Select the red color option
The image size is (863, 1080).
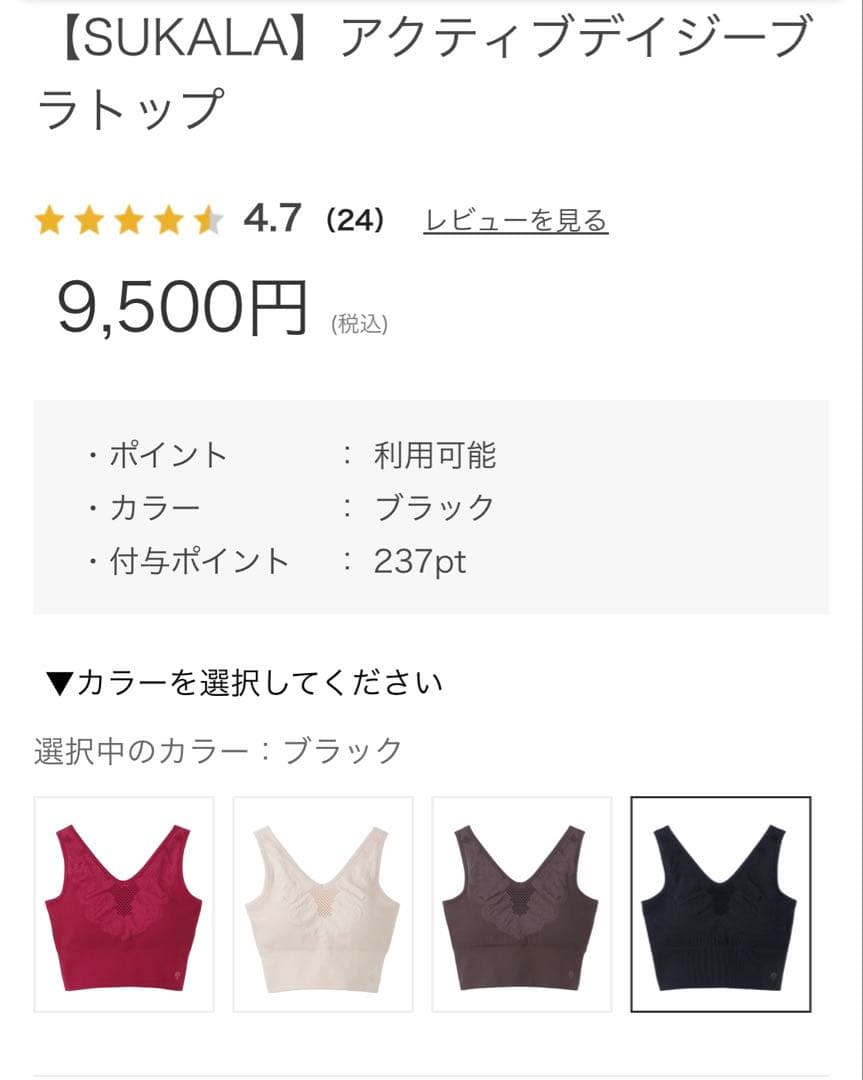point(124,904)
